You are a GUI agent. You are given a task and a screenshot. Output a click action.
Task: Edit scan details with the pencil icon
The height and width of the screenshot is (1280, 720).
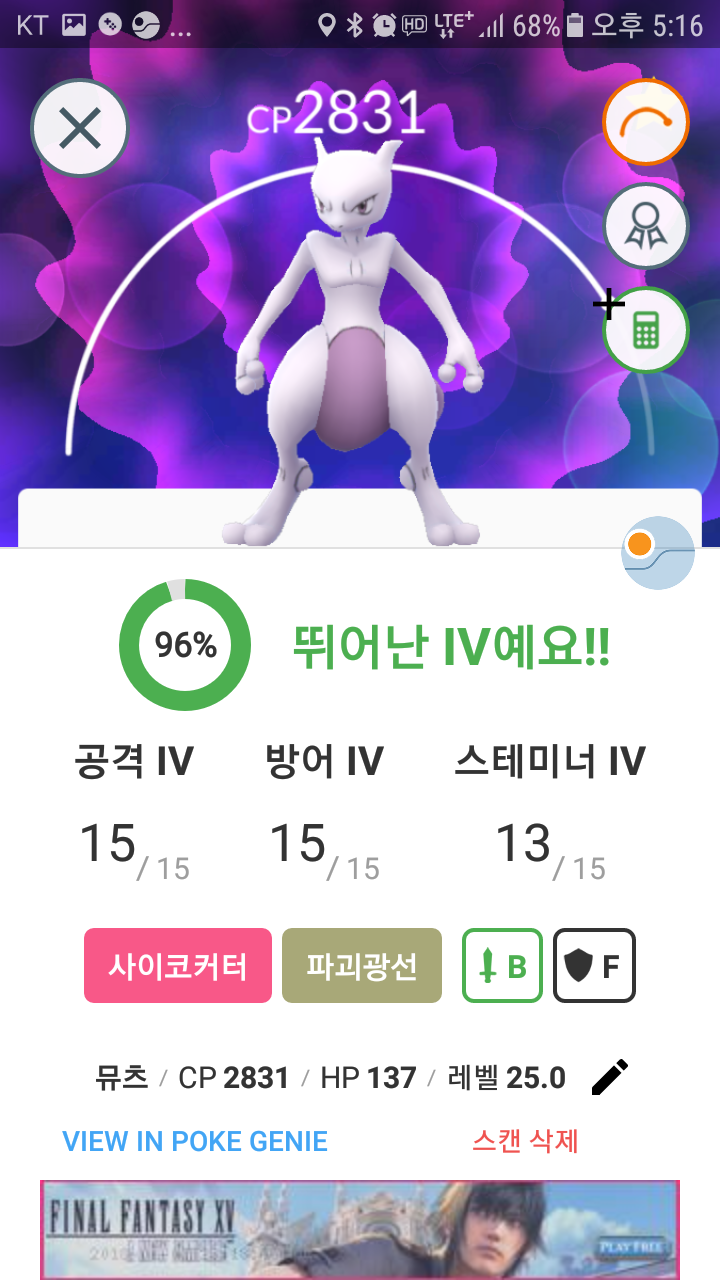[x=610, y=1077]
